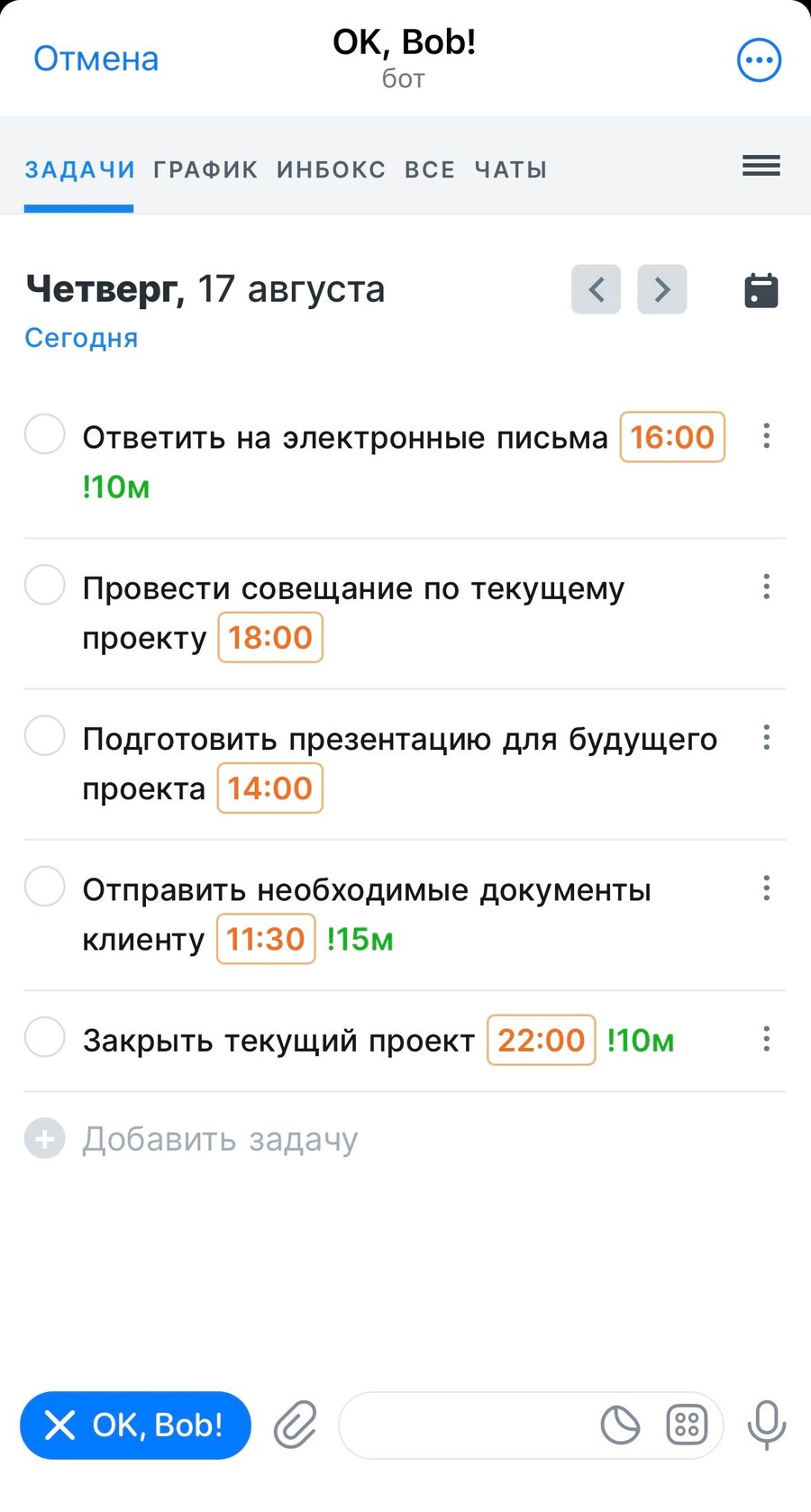The image size is (811, 1512).
Task: Click the plus icon to add a task
Action: [x=44, y=1139]
